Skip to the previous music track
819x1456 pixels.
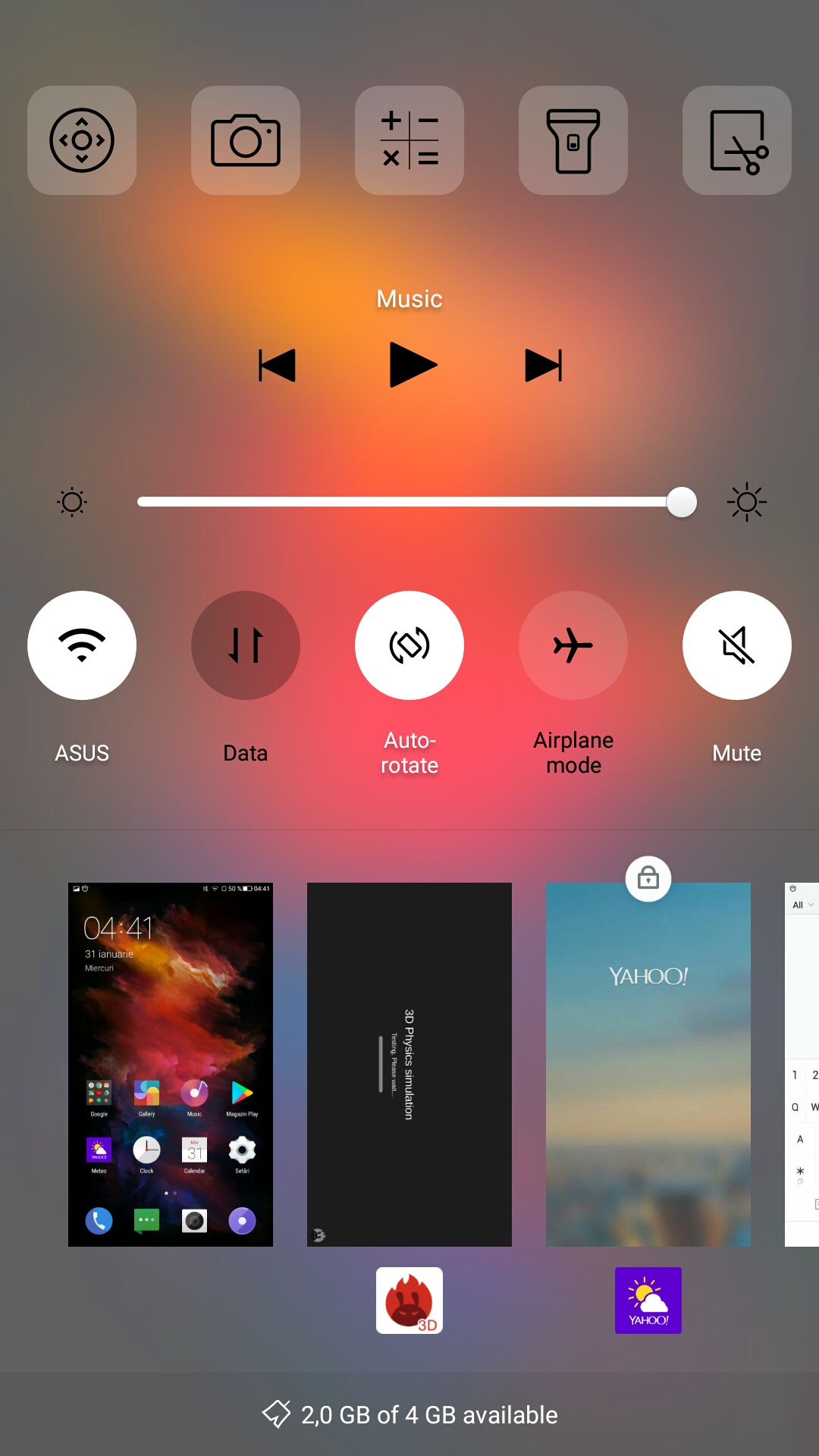pyautogui.click(x=277, y=366)
